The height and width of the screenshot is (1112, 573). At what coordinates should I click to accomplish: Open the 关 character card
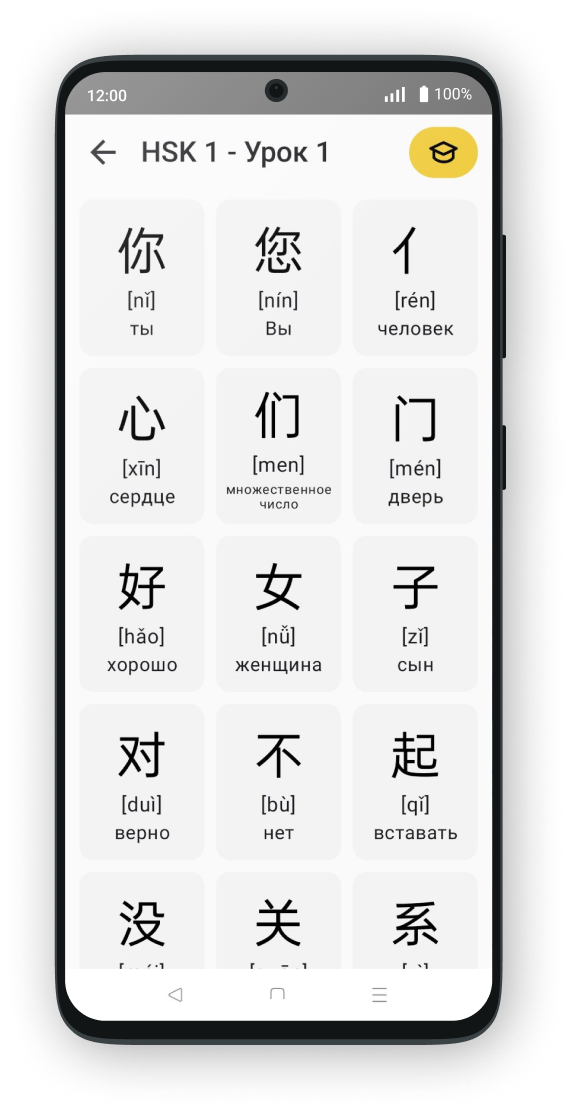(x=279, y=921)
